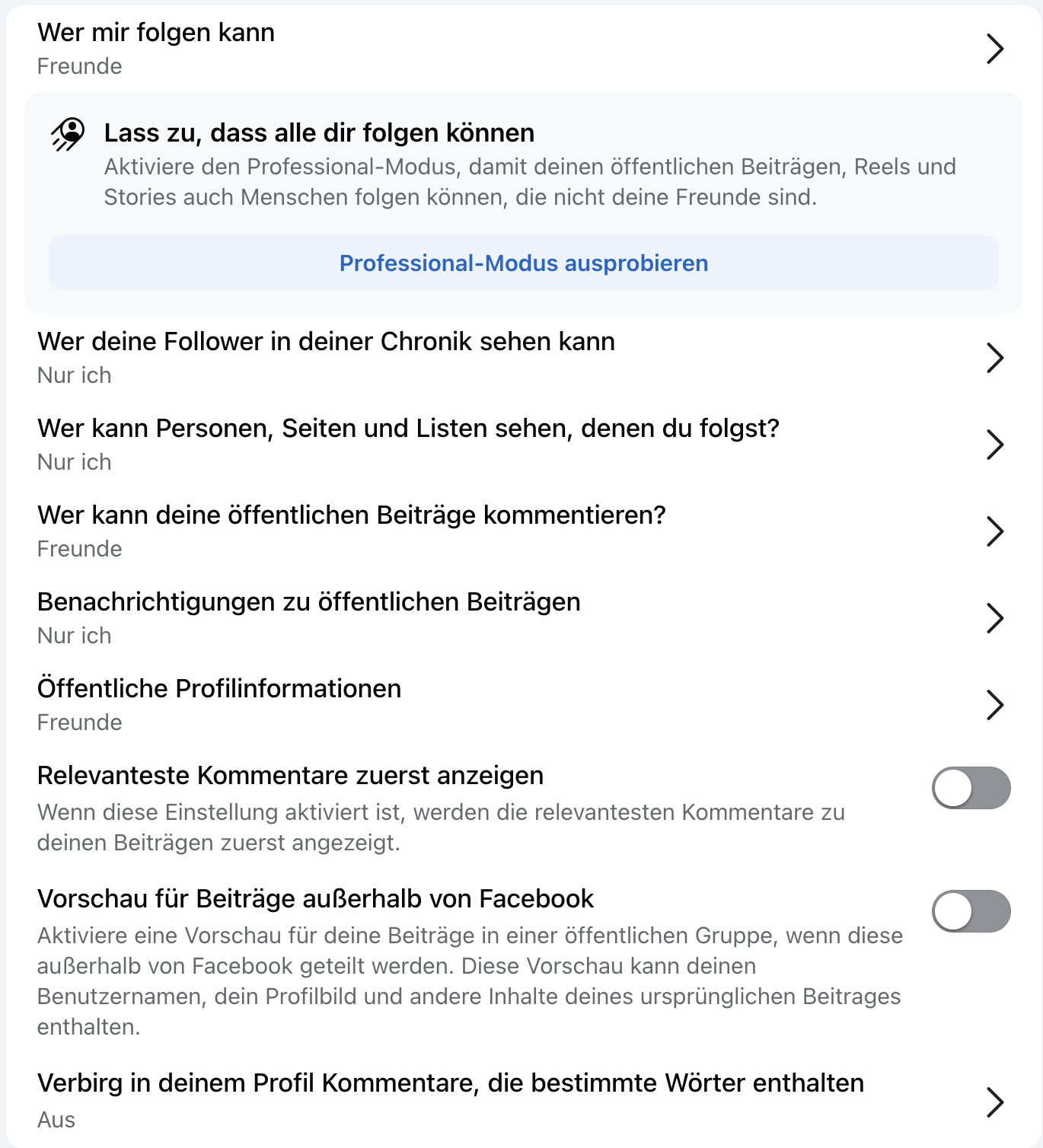Tap 'Professional-Modus ausprobieren' button
Image resolution: width=1043 pixels, height=1148 pixels.
(x=523, y=263)
